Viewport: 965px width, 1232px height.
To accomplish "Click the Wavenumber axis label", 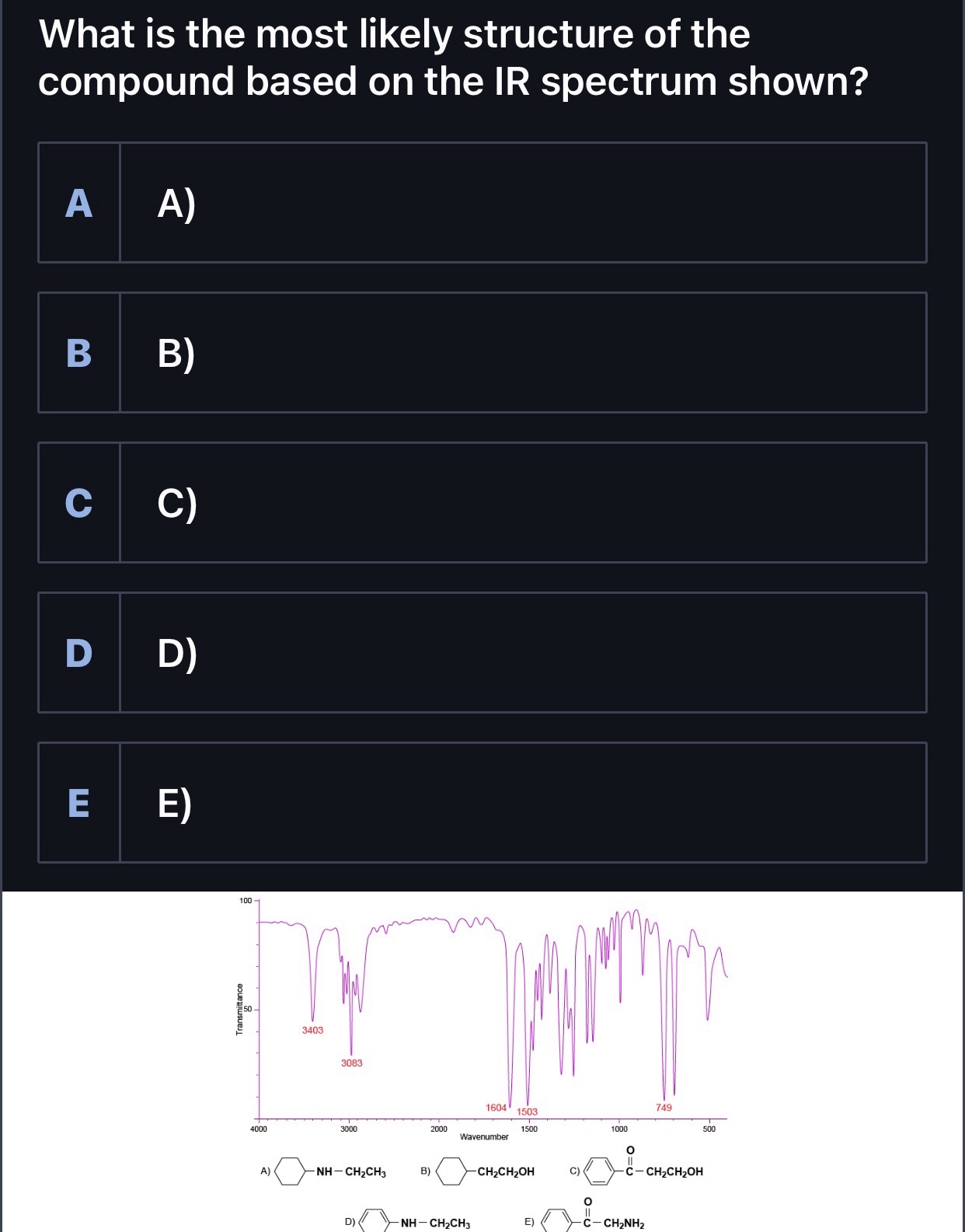I will (x=483, y=1135).
